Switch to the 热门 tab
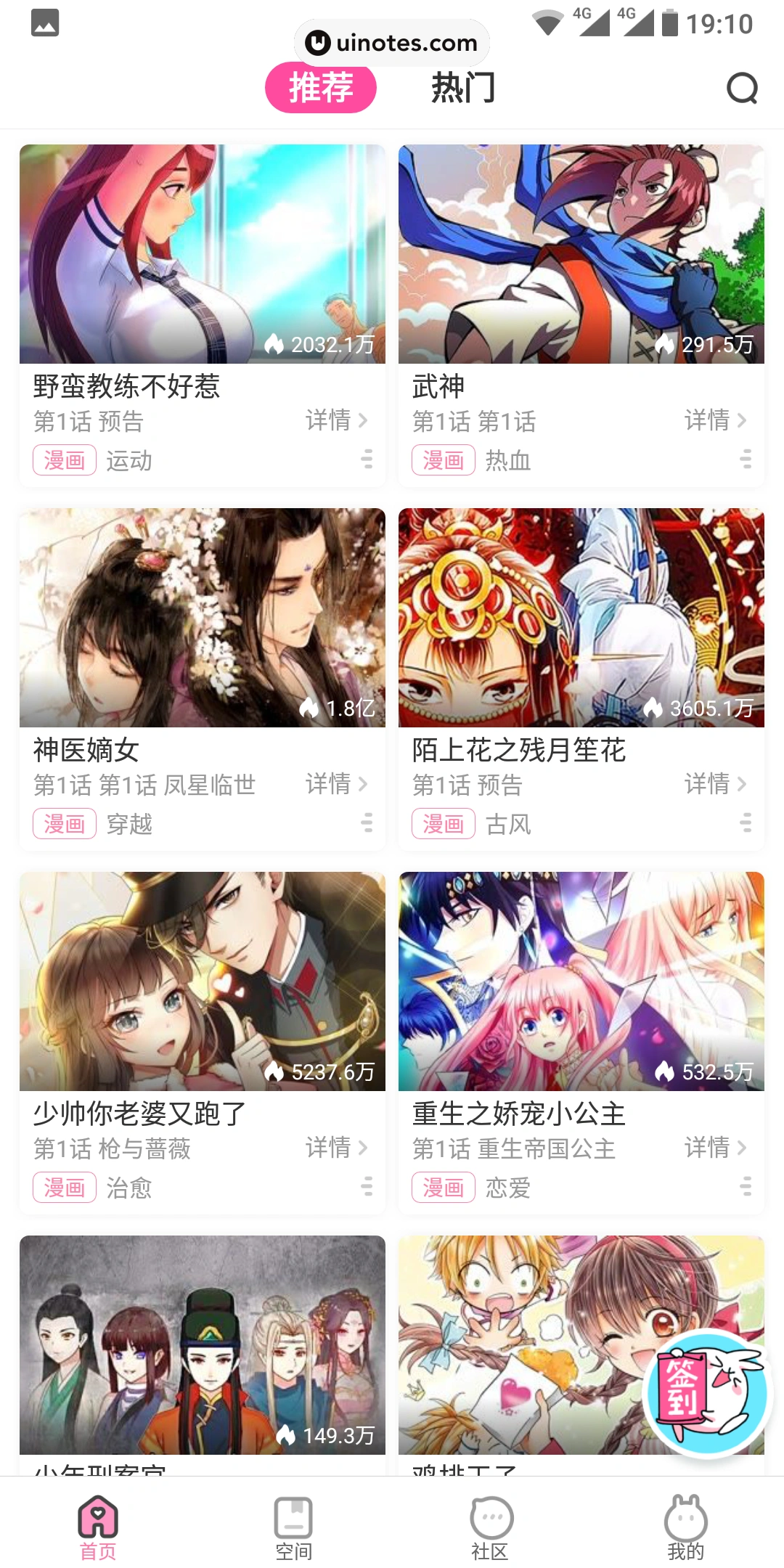 pyautogui.click(x=462, y=87)
